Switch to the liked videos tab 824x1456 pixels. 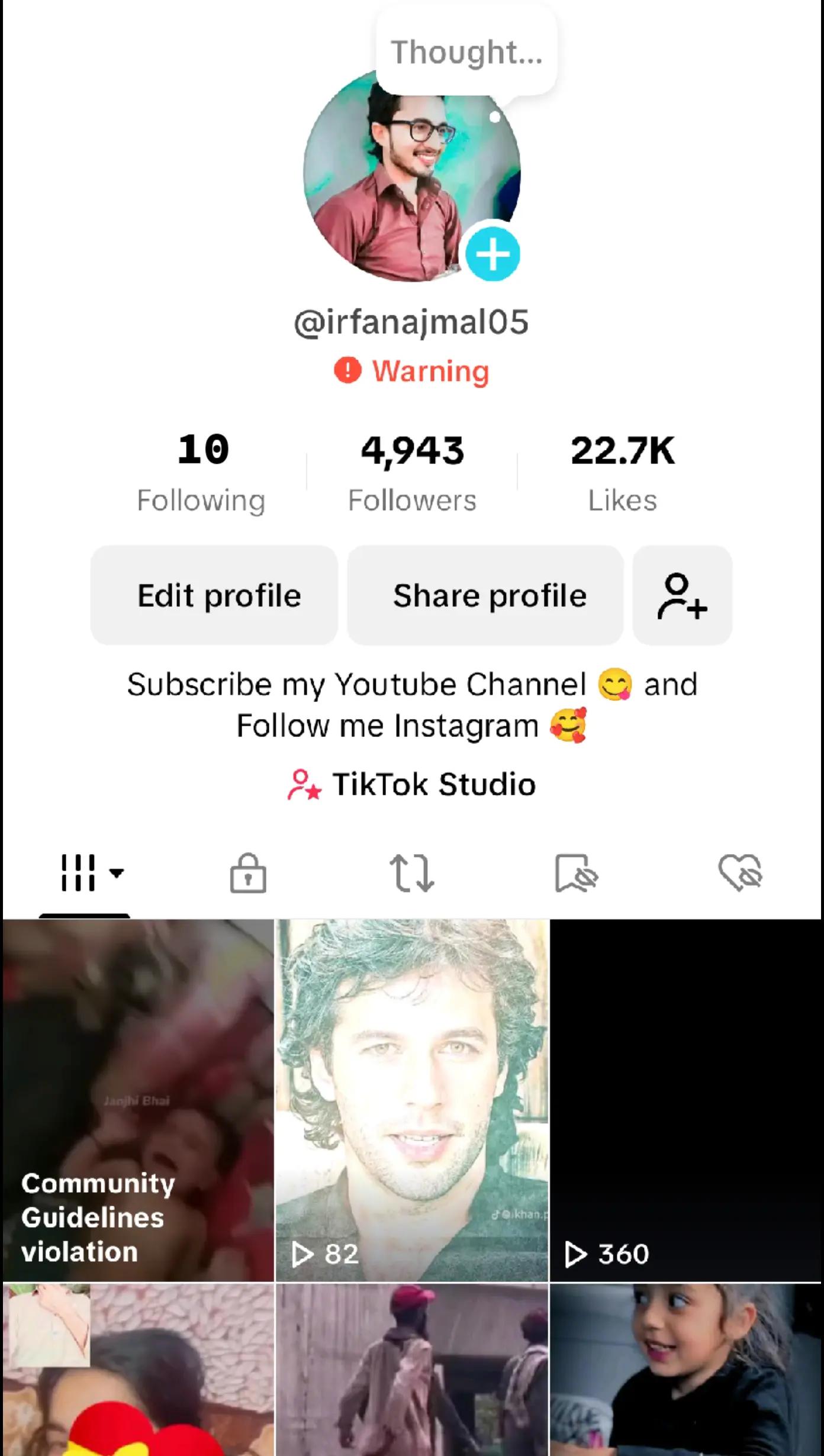[740, 872]
